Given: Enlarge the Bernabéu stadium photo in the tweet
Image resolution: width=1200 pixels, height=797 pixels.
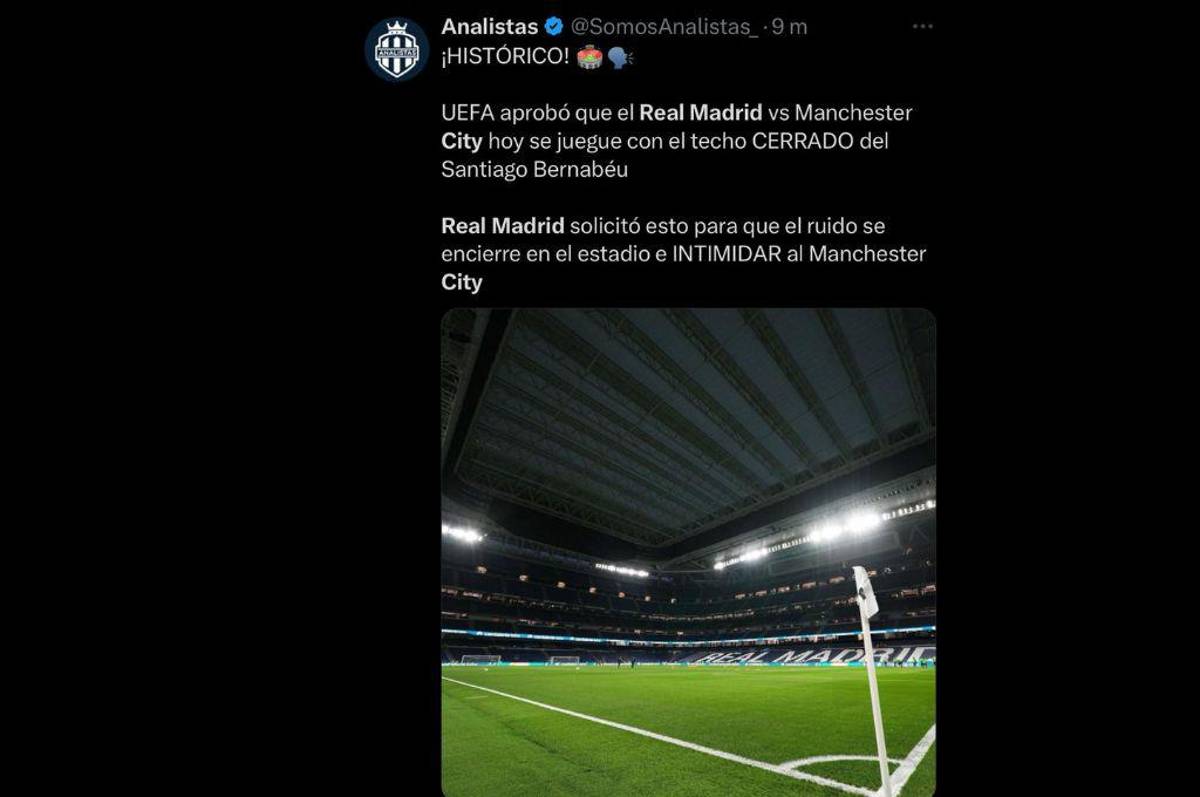Looking at the screenshot, I should pyautogui.click(x=688, y=551).
